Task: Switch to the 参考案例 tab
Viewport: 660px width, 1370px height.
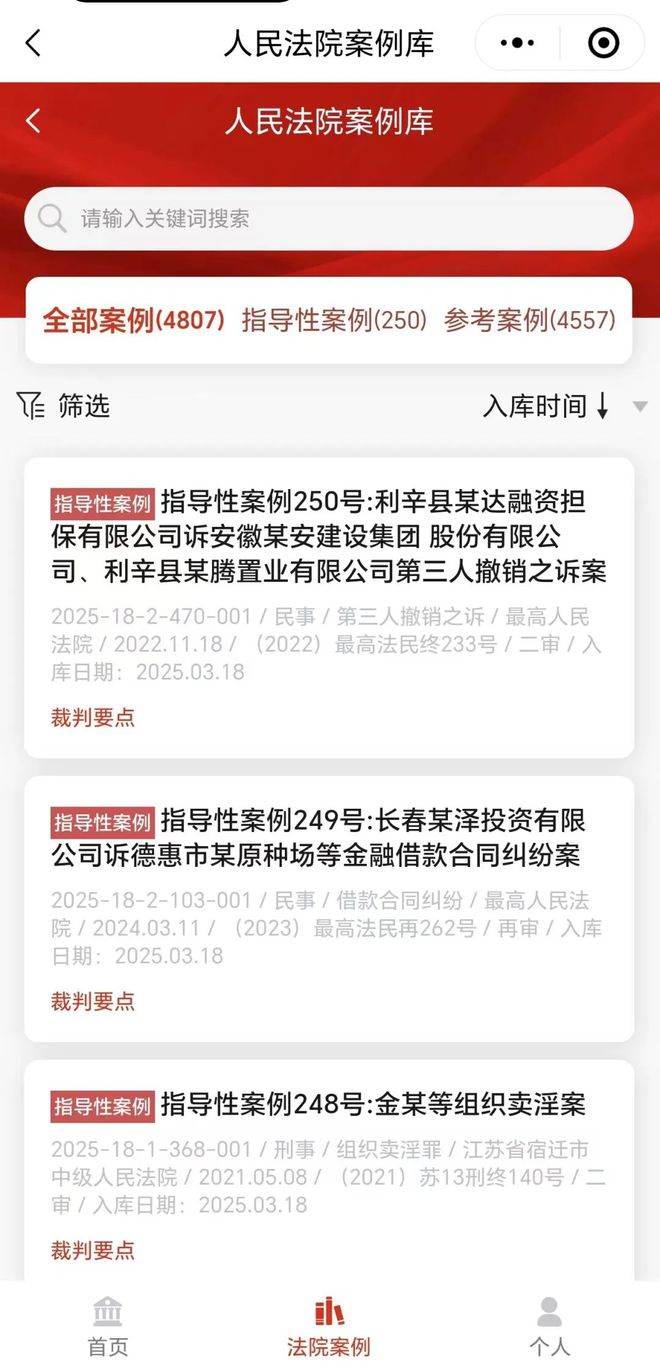Action: tap(529, 320)
